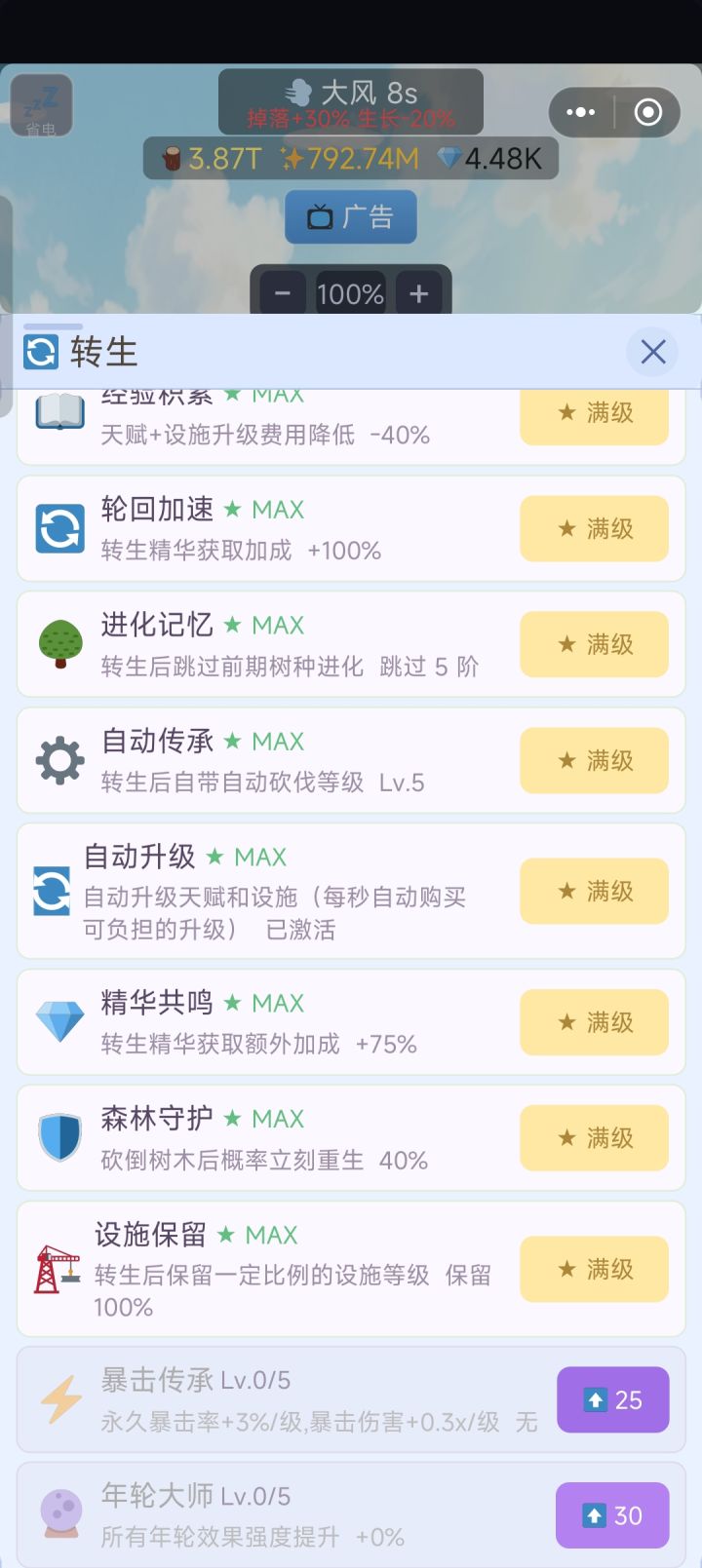Select the 精华共鸣 diamond icon
702x1568 pixels.
59,1021
